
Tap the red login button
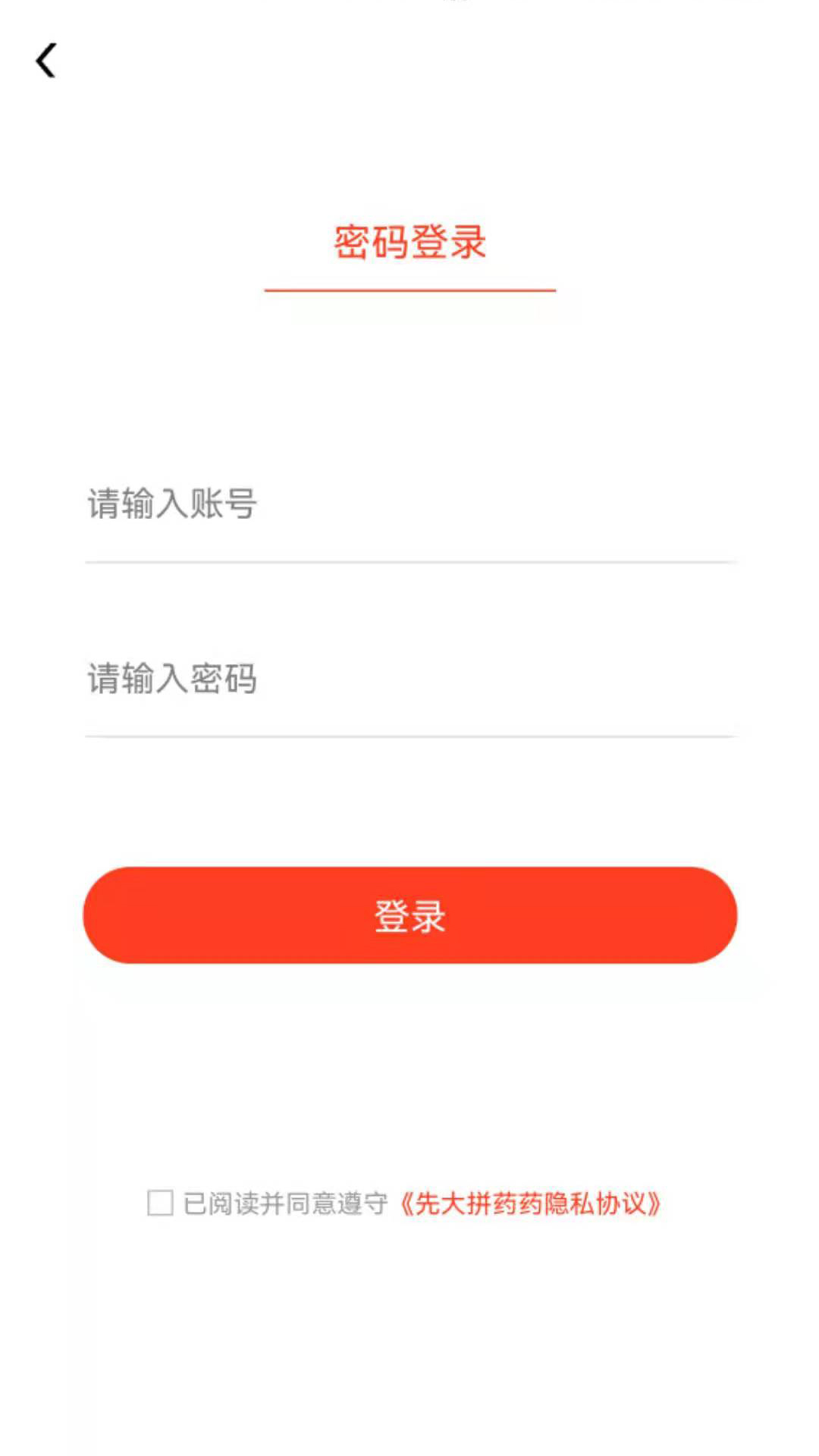click(409, 918)
